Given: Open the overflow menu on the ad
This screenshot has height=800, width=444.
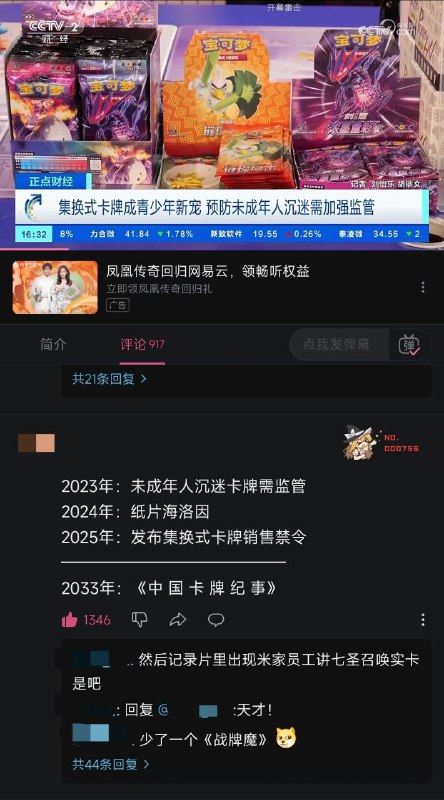Looking at the screenshot, I should coord(423,287).
